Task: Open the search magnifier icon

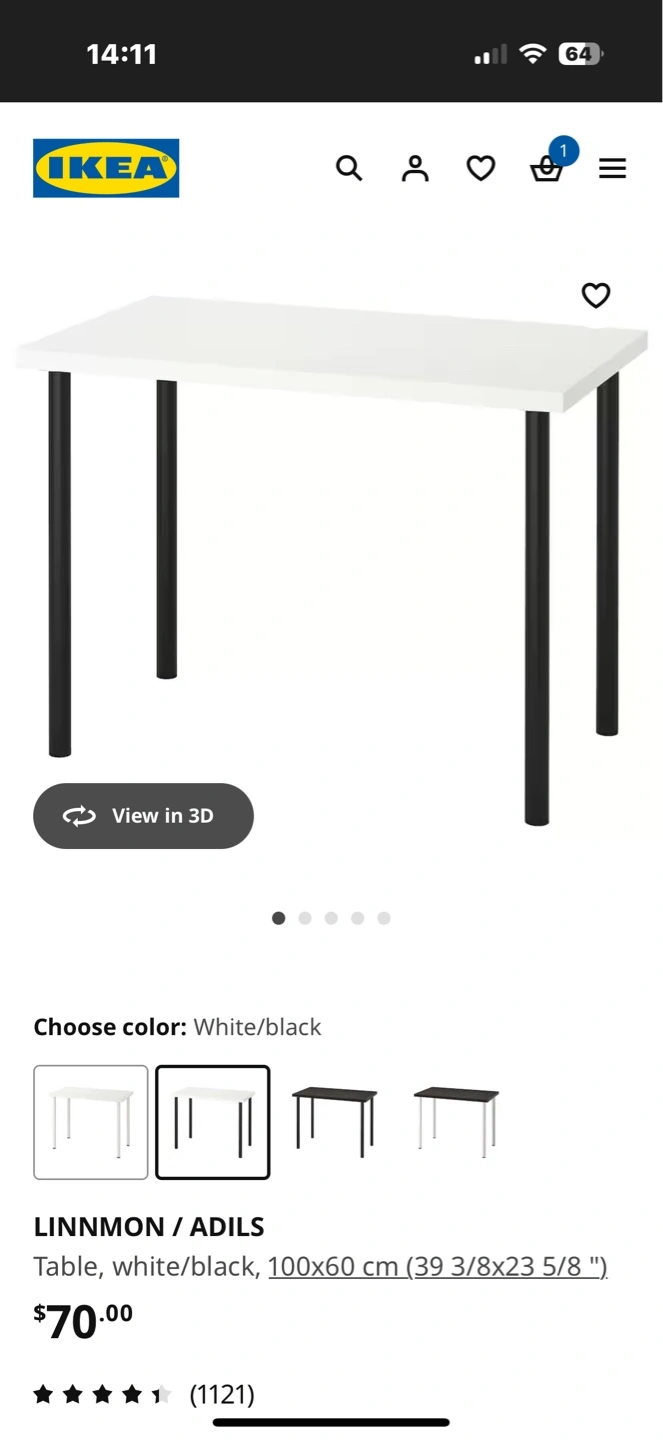Action: click(348, 168)
